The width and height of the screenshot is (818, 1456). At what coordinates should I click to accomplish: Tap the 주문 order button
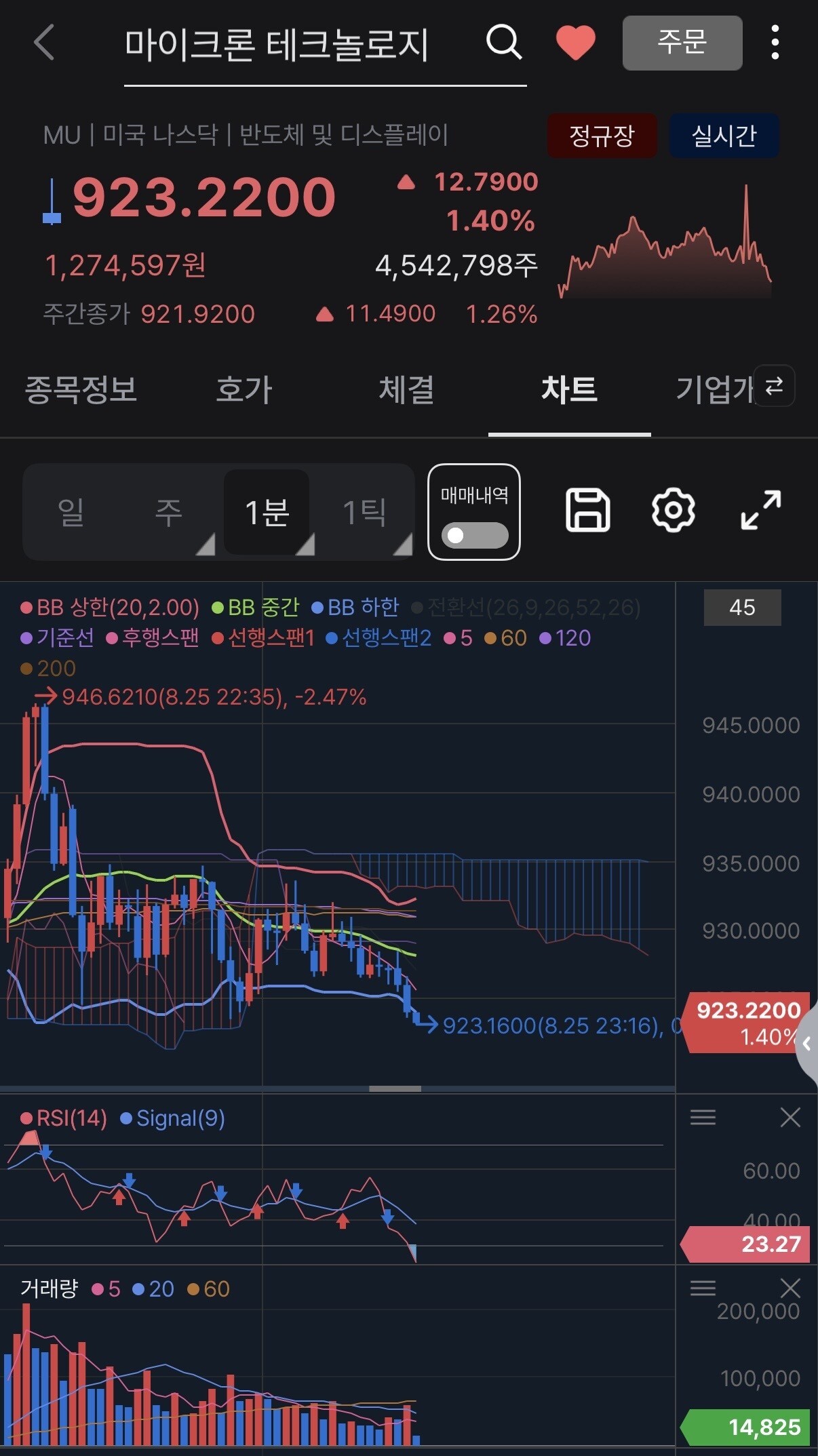coord(682,43)
